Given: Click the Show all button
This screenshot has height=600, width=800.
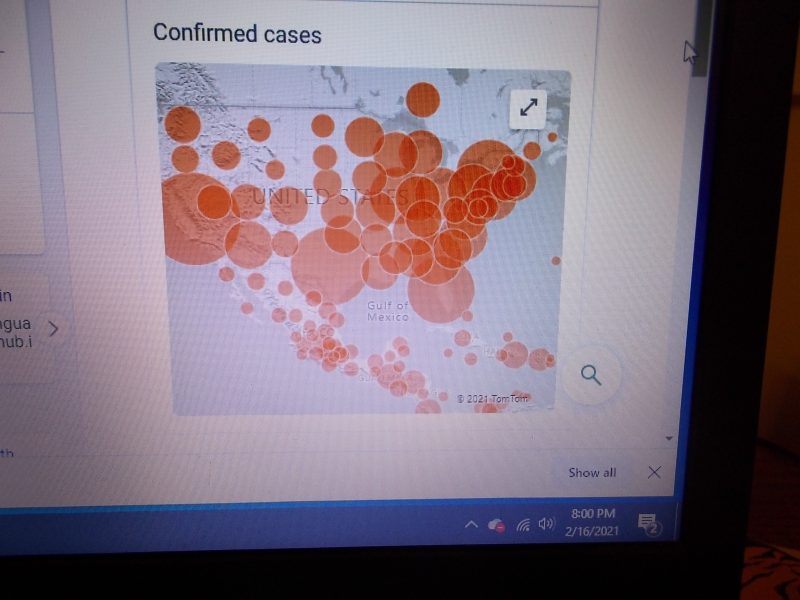Looking at the screenshot, I should click(x=592, y=472).
